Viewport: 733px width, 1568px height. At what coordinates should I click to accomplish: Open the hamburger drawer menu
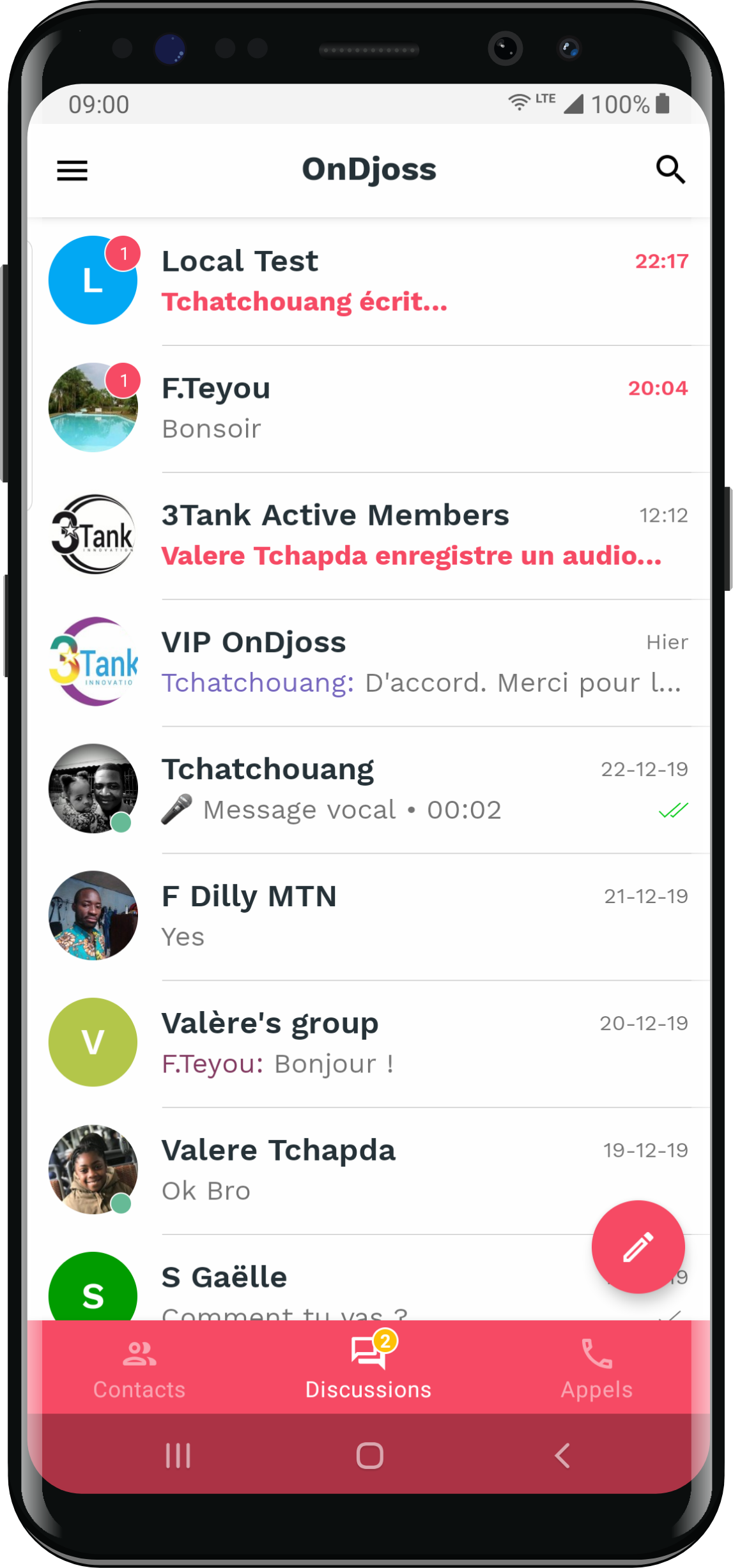click(x=72, y=171)
